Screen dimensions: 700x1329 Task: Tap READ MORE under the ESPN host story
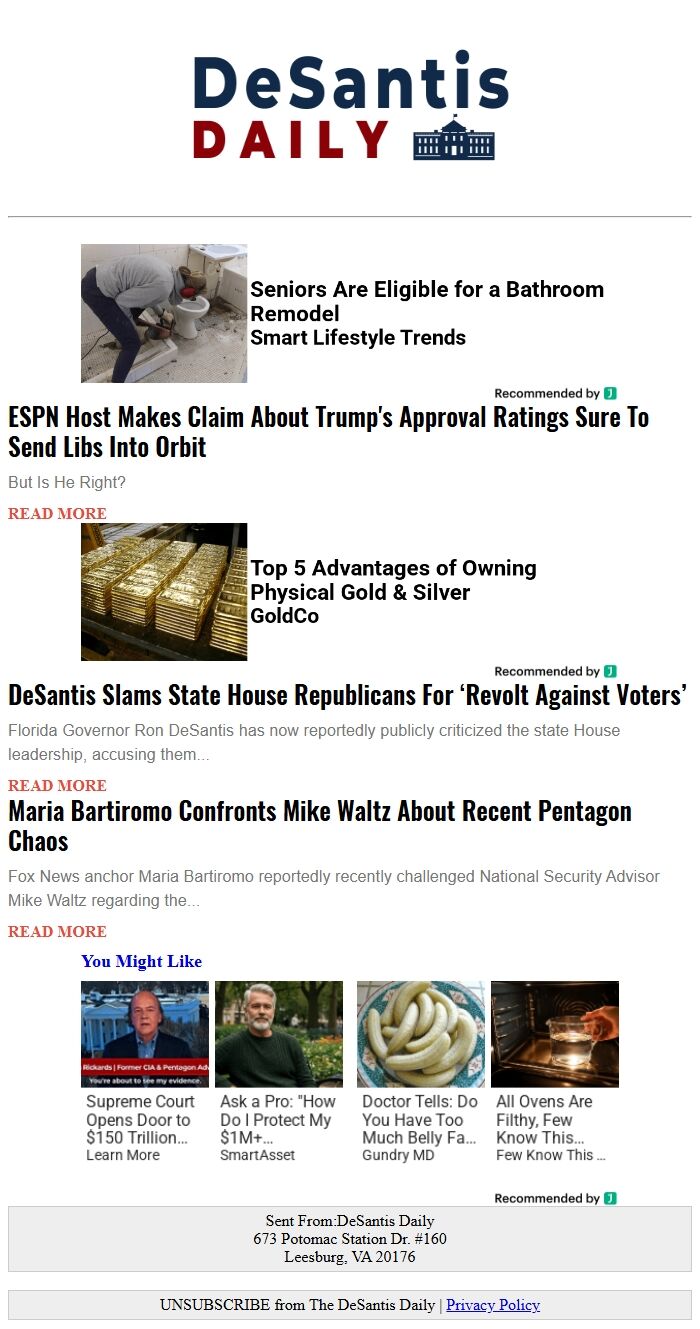pyautogui.click(x=57, y=513)
